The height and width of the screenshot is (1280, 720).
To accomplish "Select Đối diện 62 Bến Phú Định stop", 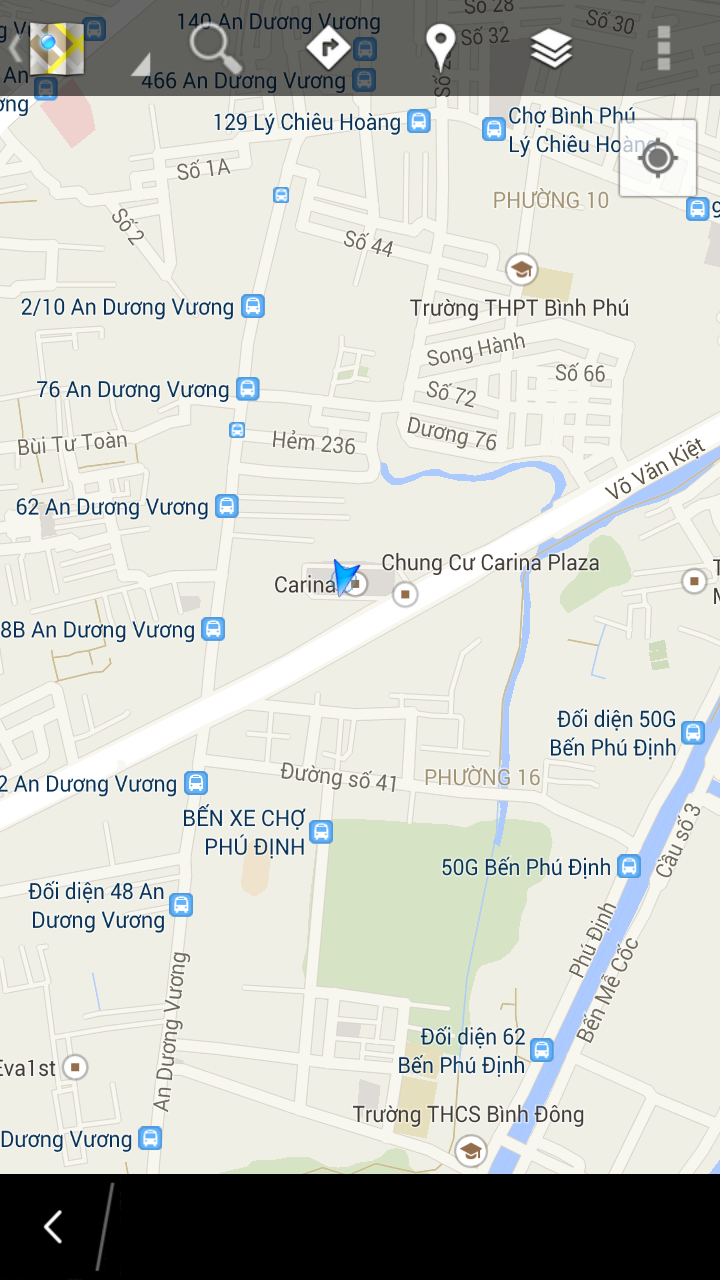I will click(x=541, y=1050).
